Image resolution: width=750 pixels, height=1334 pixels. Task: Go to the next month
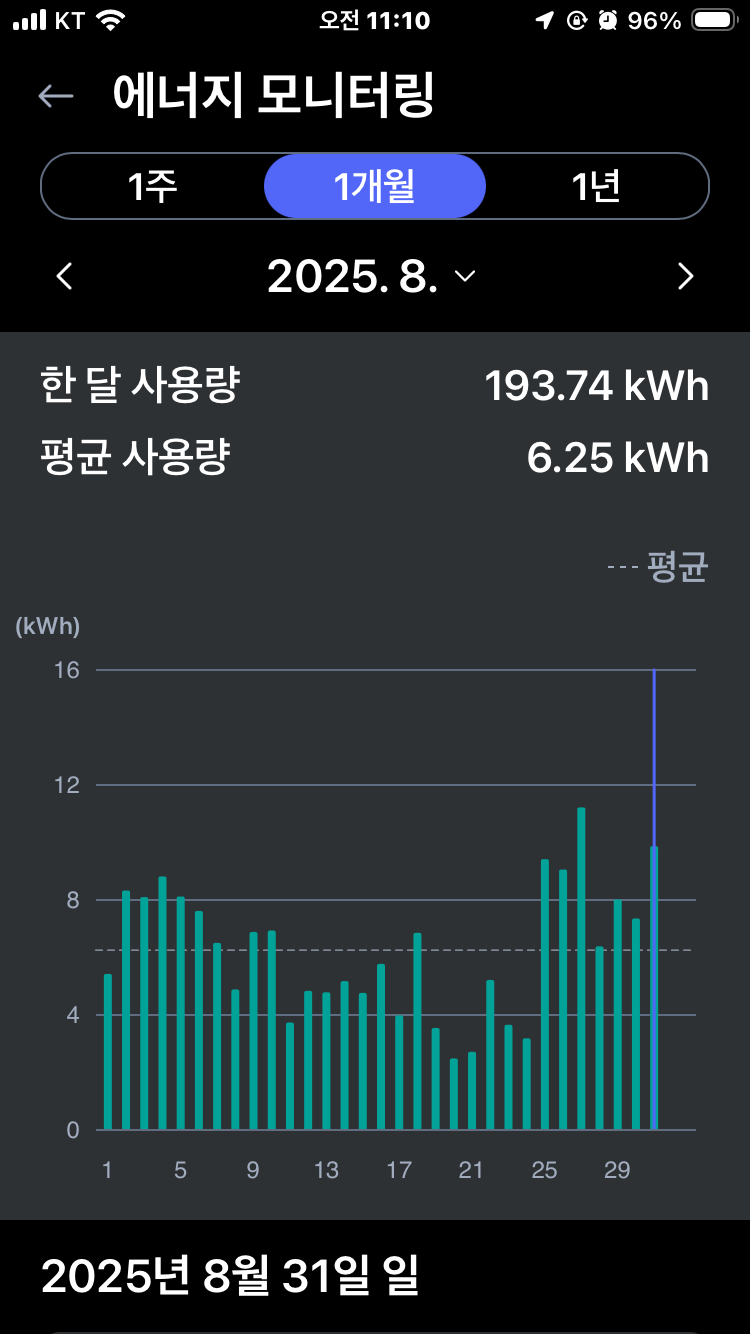pos(685,276)
